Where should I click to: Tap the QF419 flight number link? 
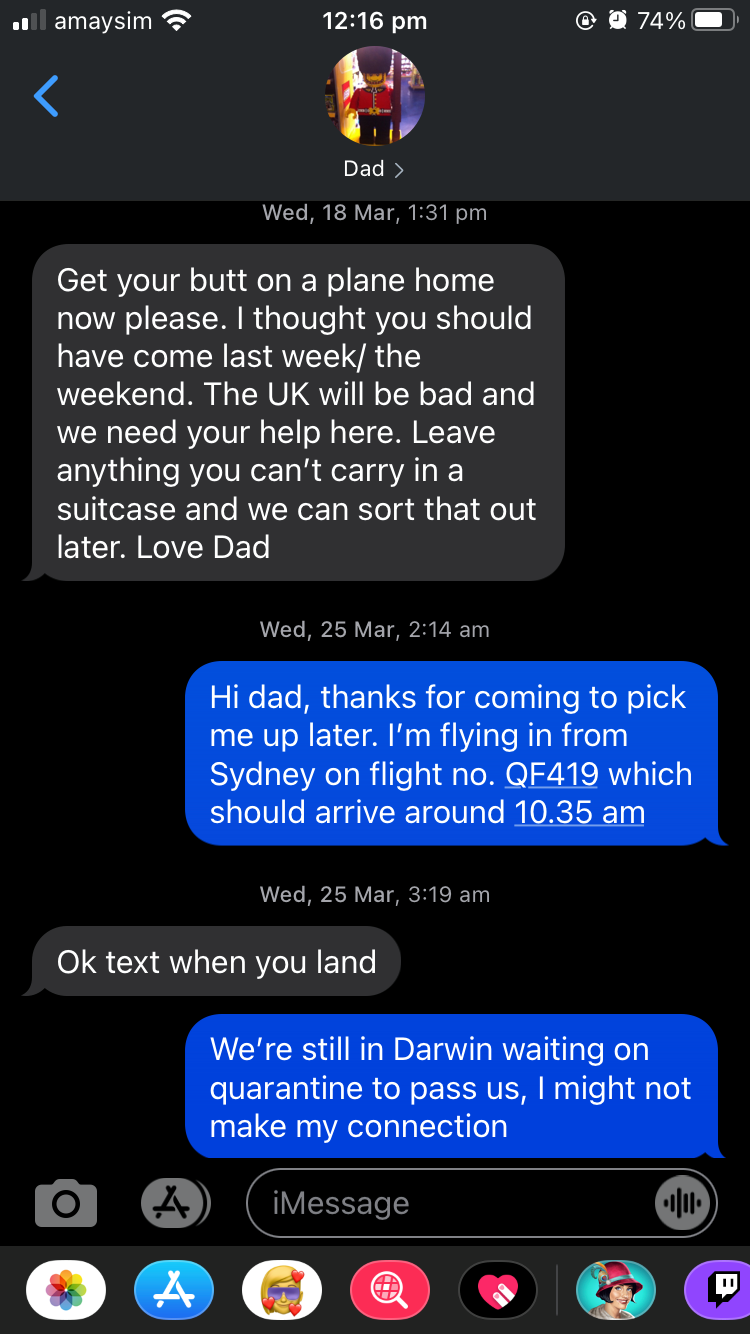pyautogui.click(x=552, y=774)
